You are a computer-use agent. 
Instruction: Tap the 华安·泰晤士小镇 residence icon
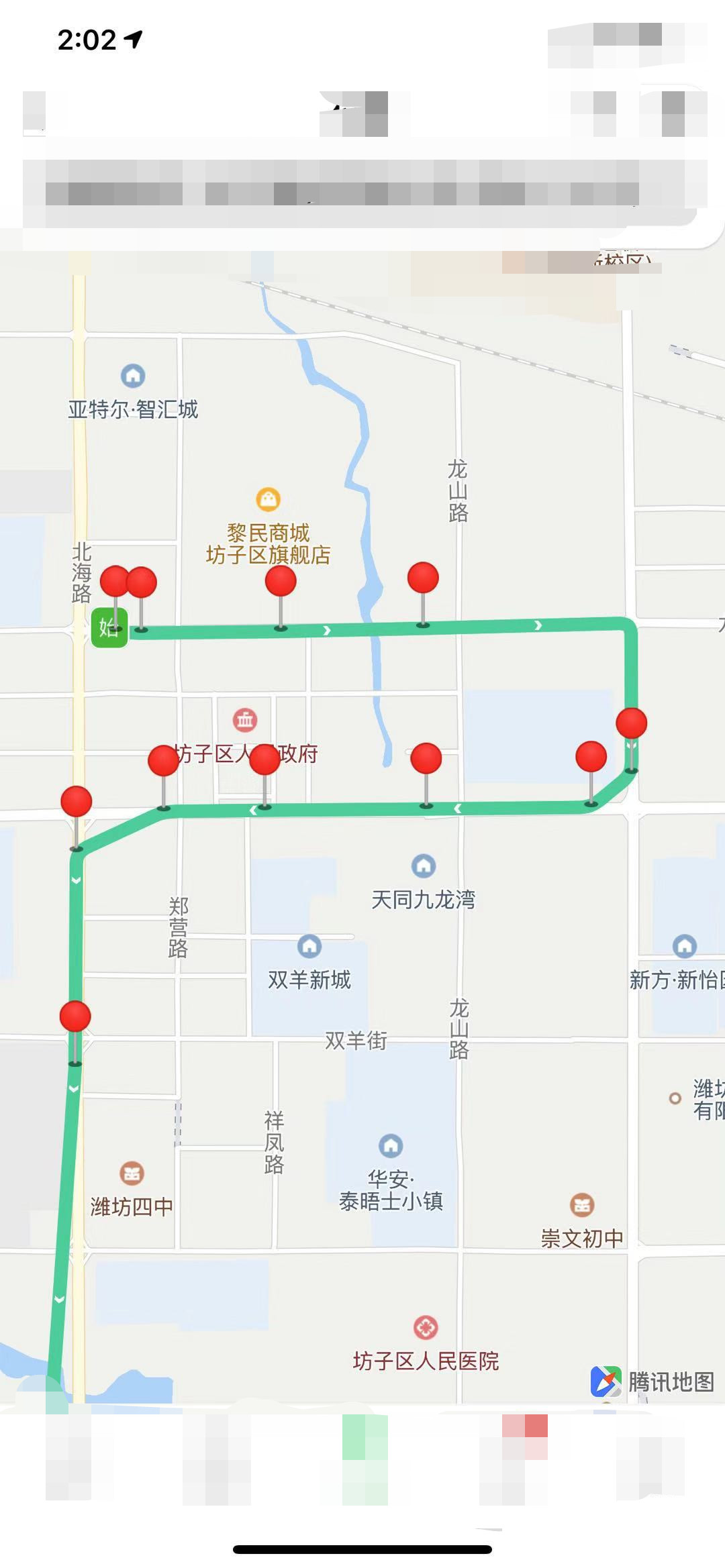pos(391,1145)
